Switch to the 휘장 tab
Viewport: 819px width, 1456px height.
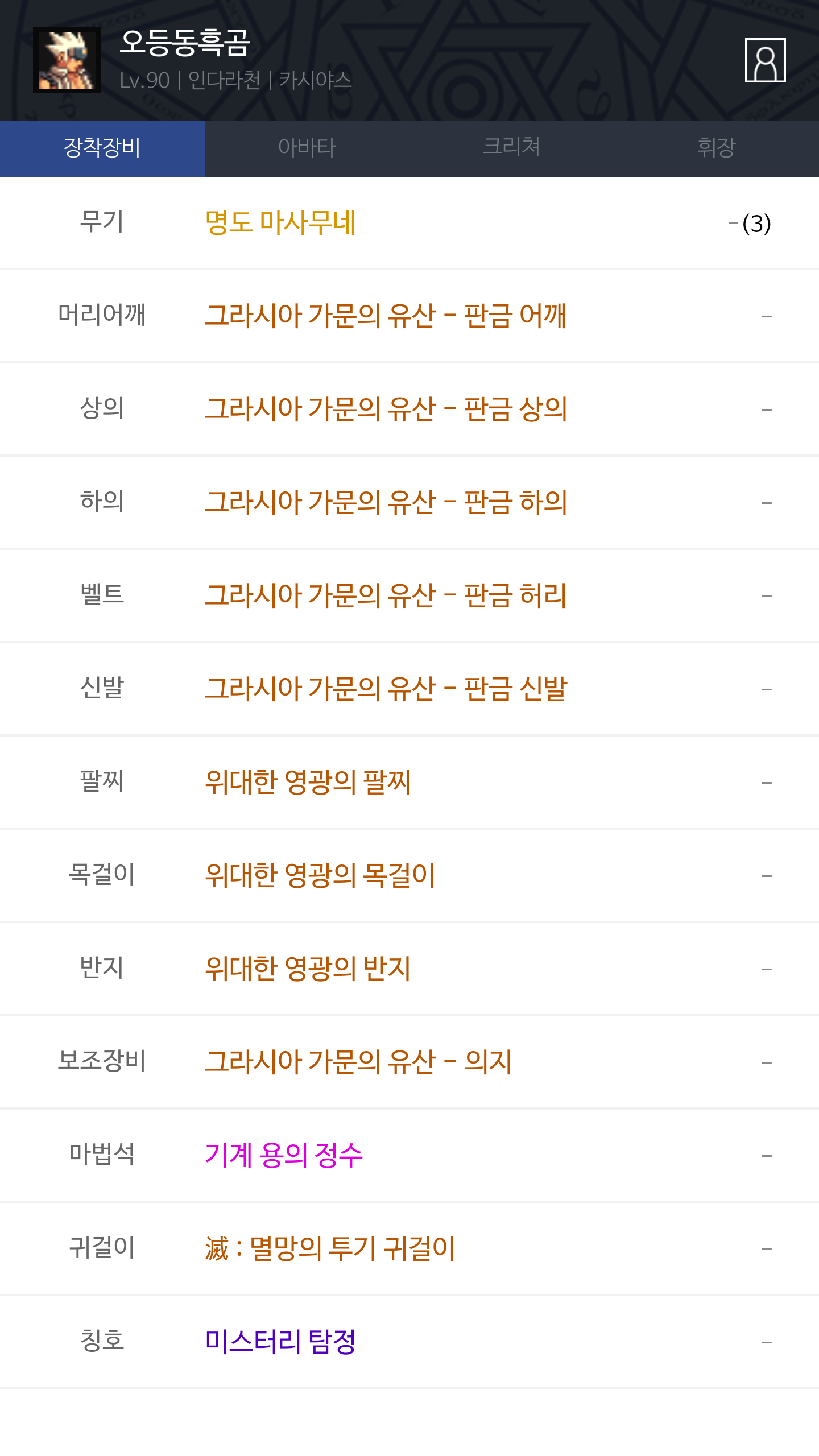click(x=717, y=148)
